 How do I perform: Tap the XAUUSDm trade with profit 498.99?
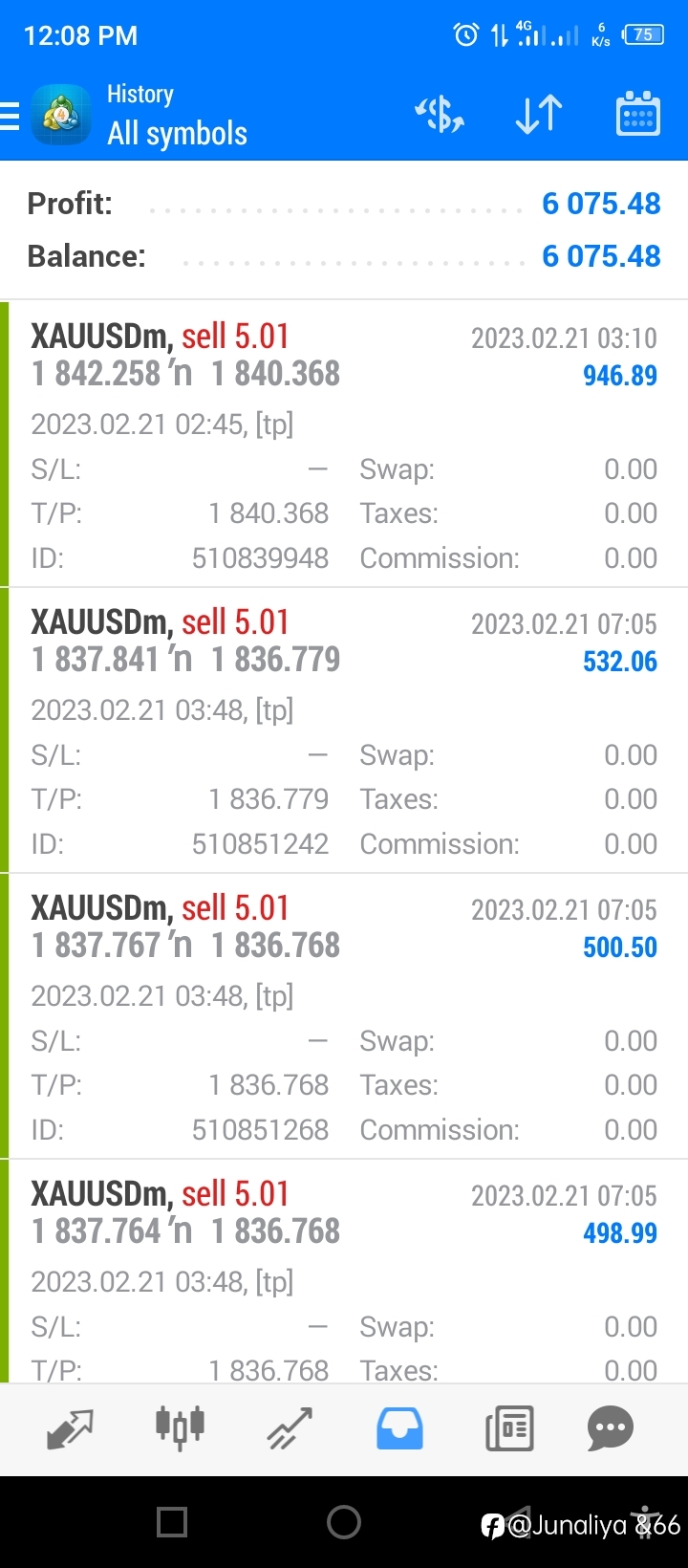[x=344, y=1272]
